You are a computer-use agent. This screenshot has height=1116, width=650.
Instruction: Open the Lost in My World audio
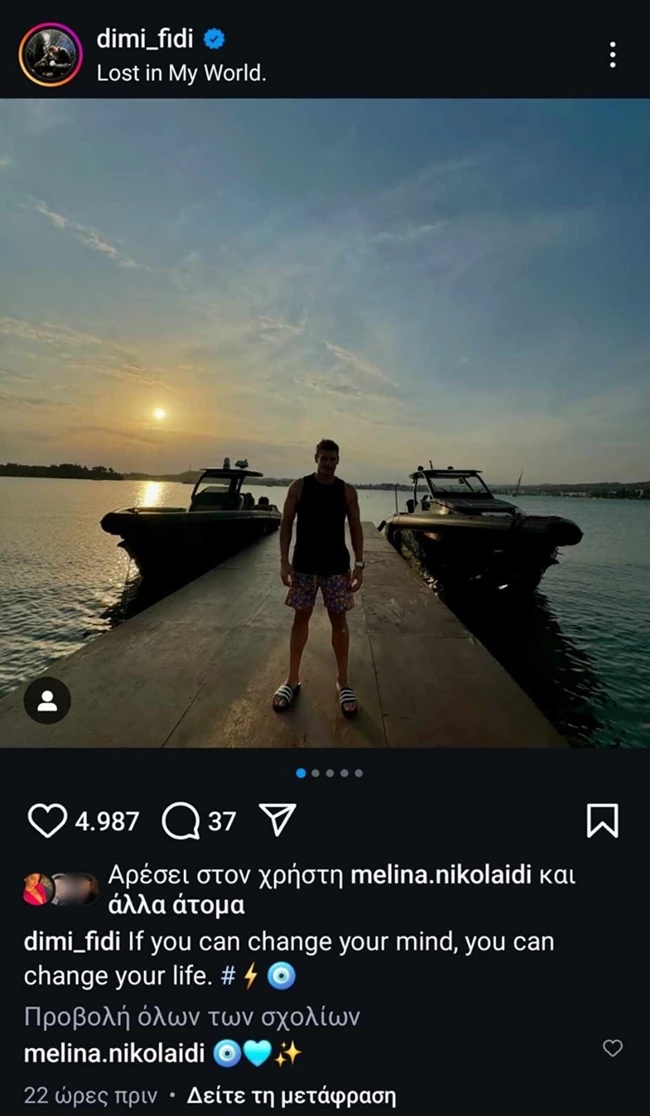(x=181, y=72)
